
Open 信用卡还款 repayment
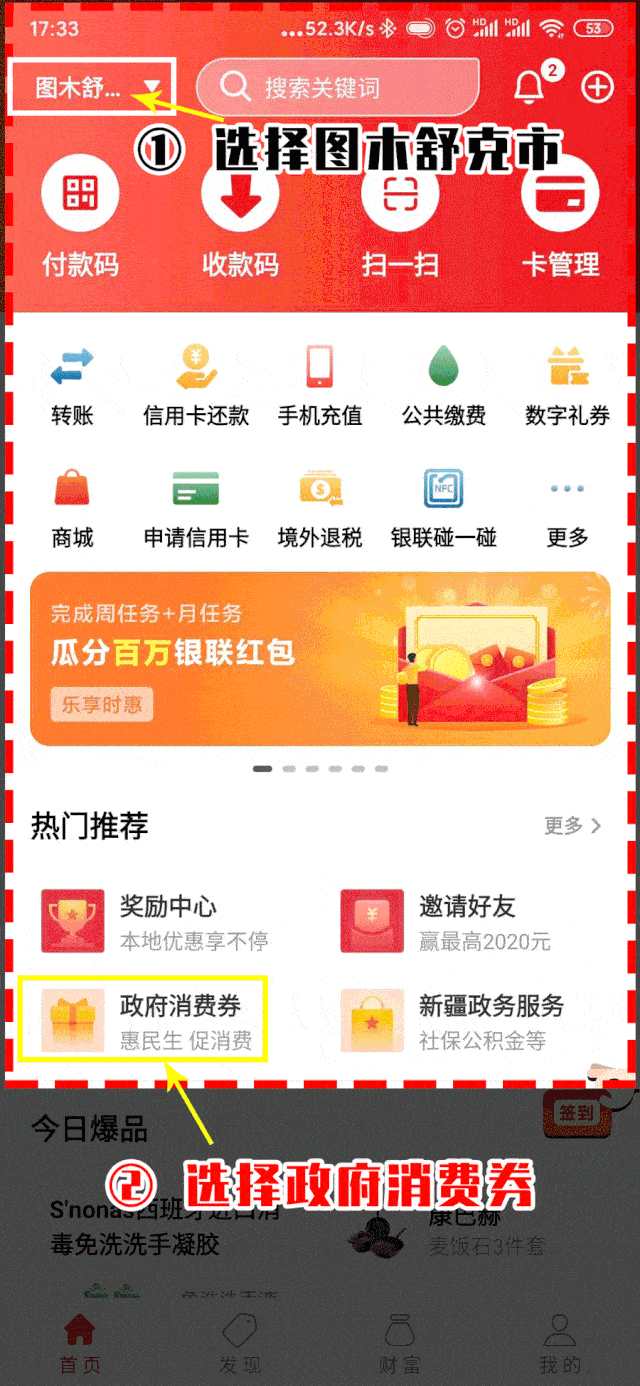[x=196, y=385]
